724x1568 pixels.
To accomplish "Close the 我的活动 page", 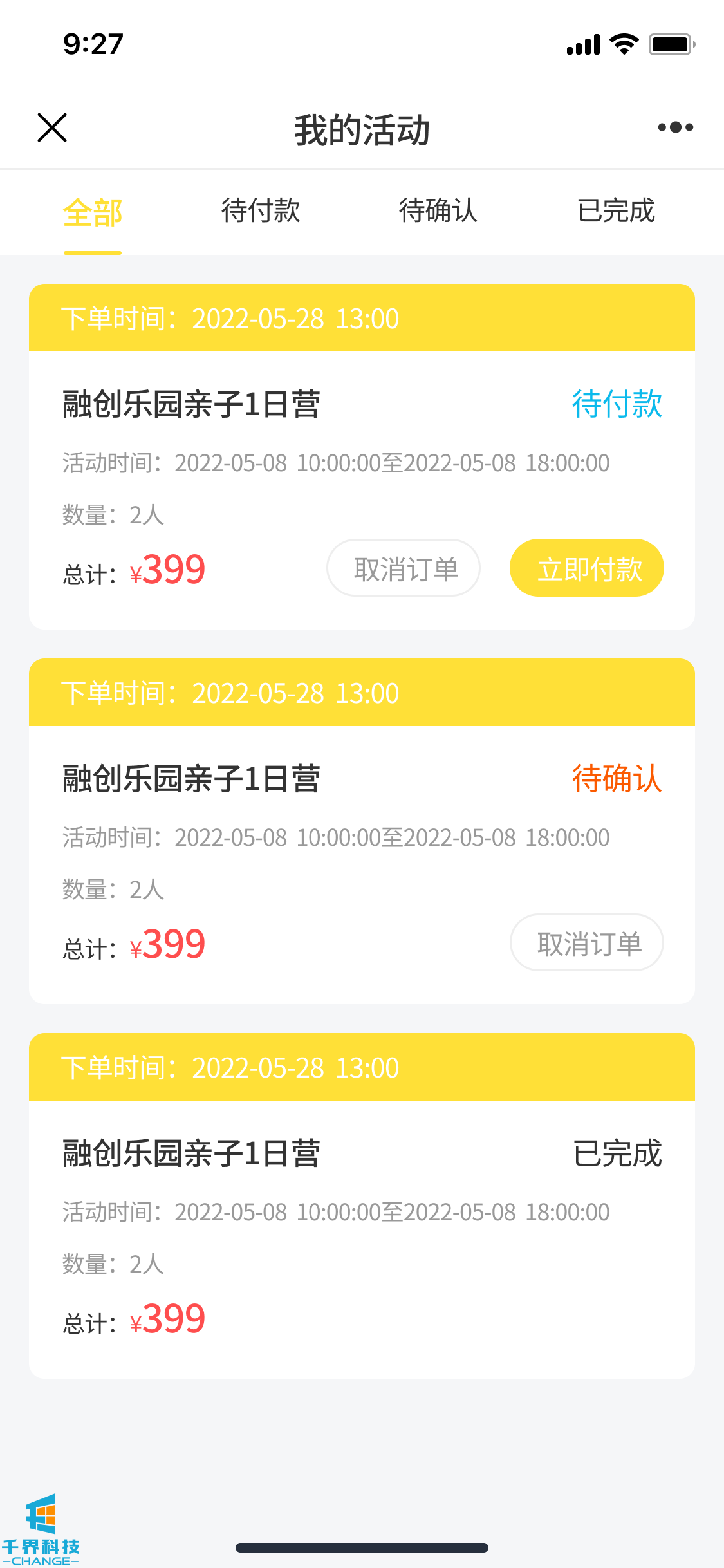I will (52, 127).
